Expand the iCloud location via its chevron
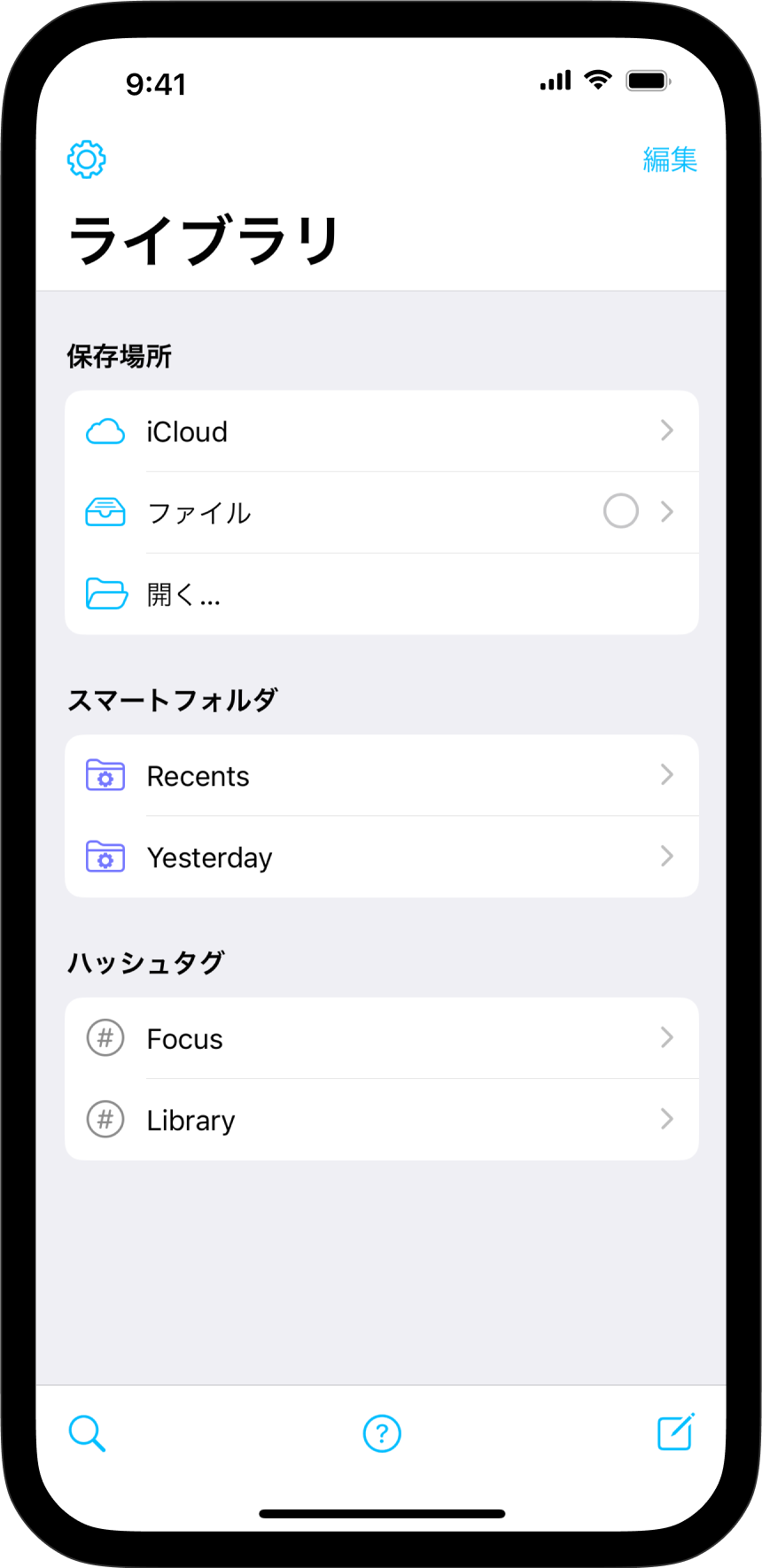Screen dimensions: 762x1568 [666, 431]
